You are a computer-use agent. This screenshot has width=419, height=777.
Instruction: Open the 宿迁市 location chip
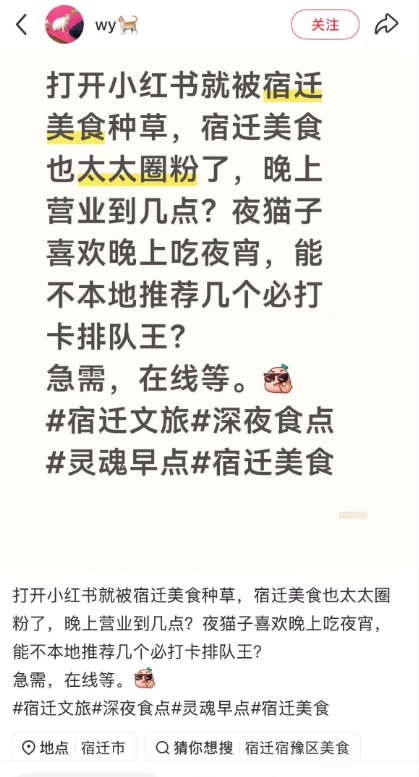pos(74,747)
